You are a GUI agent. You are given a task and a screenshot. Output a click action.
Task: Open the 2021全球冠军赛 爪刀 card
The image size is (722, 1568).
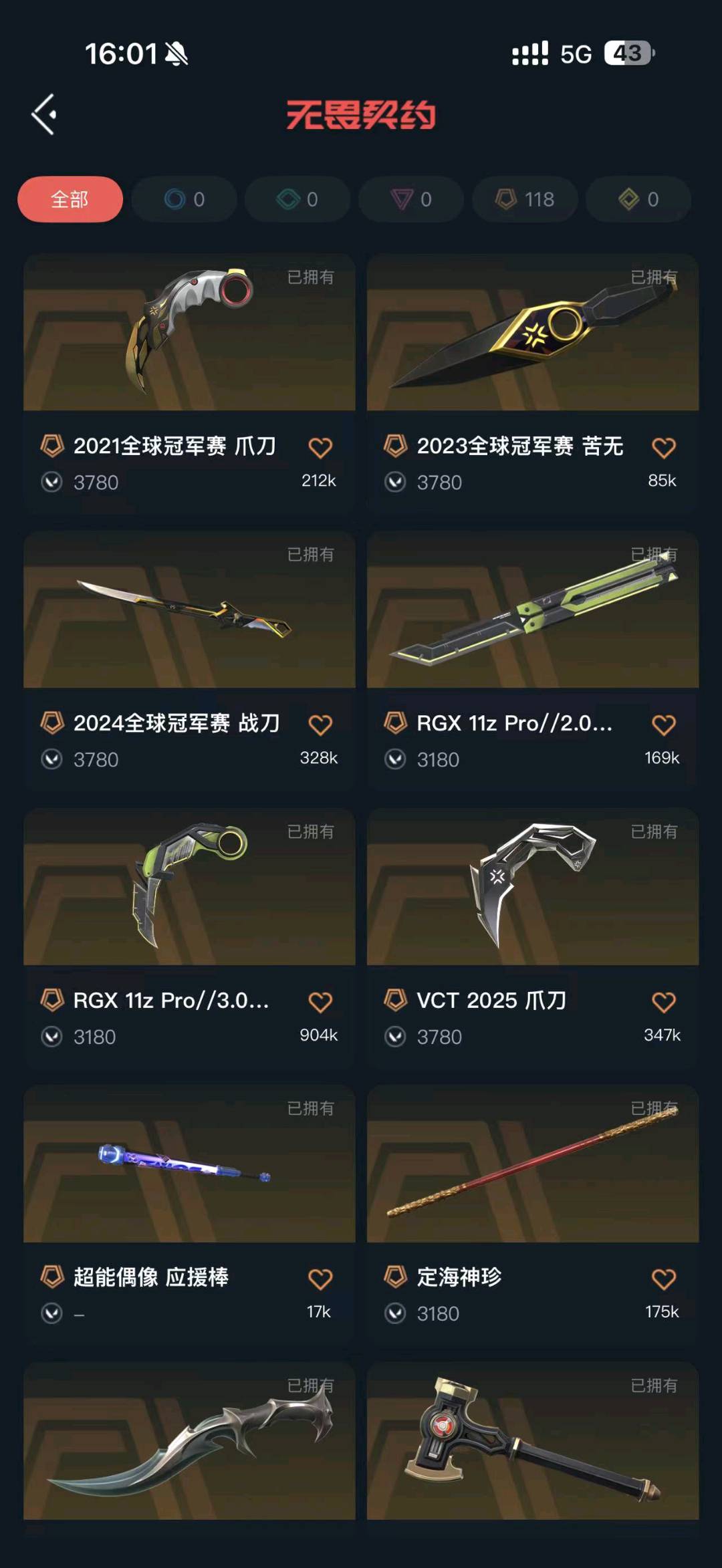coord(189,332)
